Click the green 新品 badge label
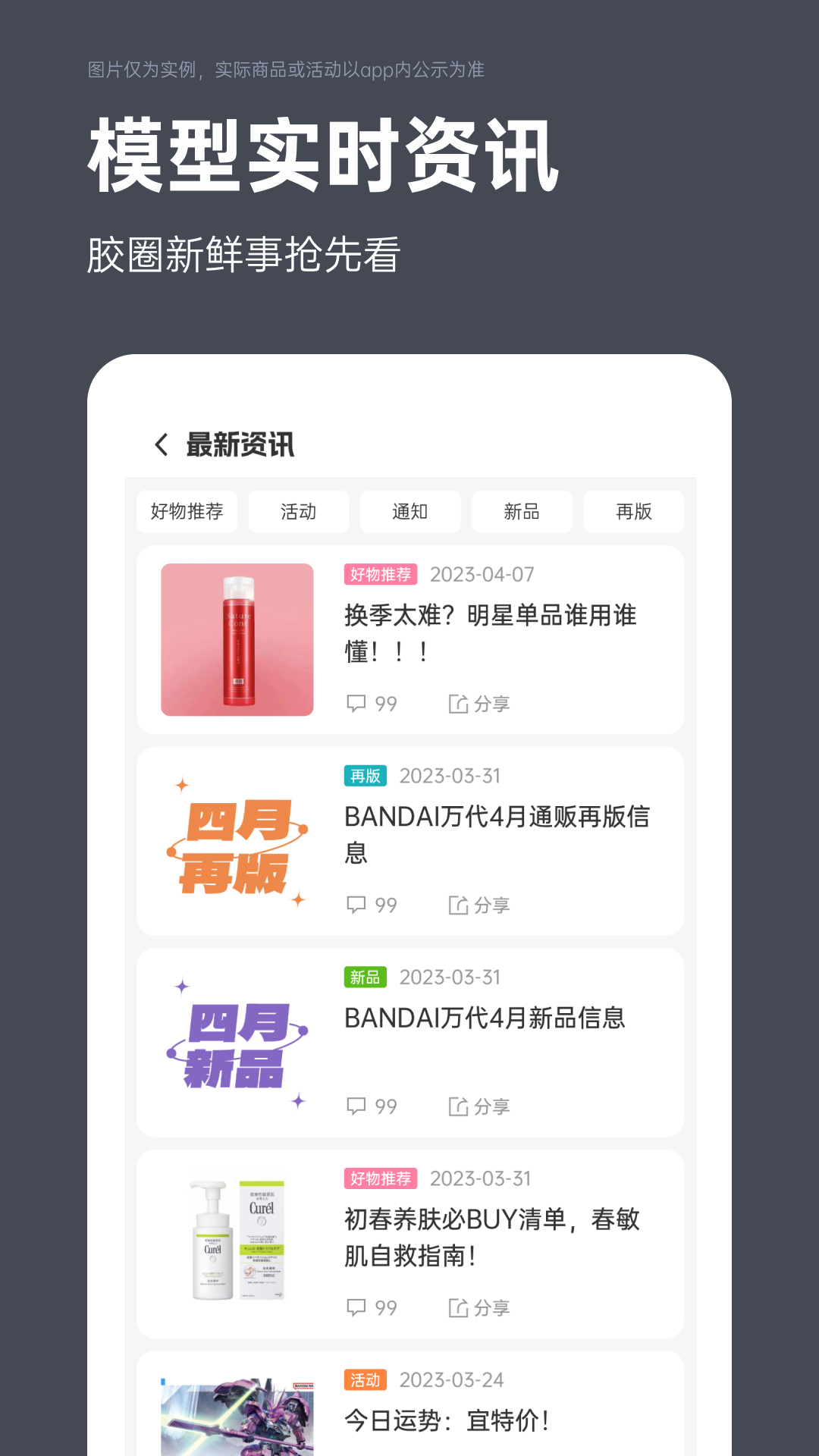 coord(366,977)
